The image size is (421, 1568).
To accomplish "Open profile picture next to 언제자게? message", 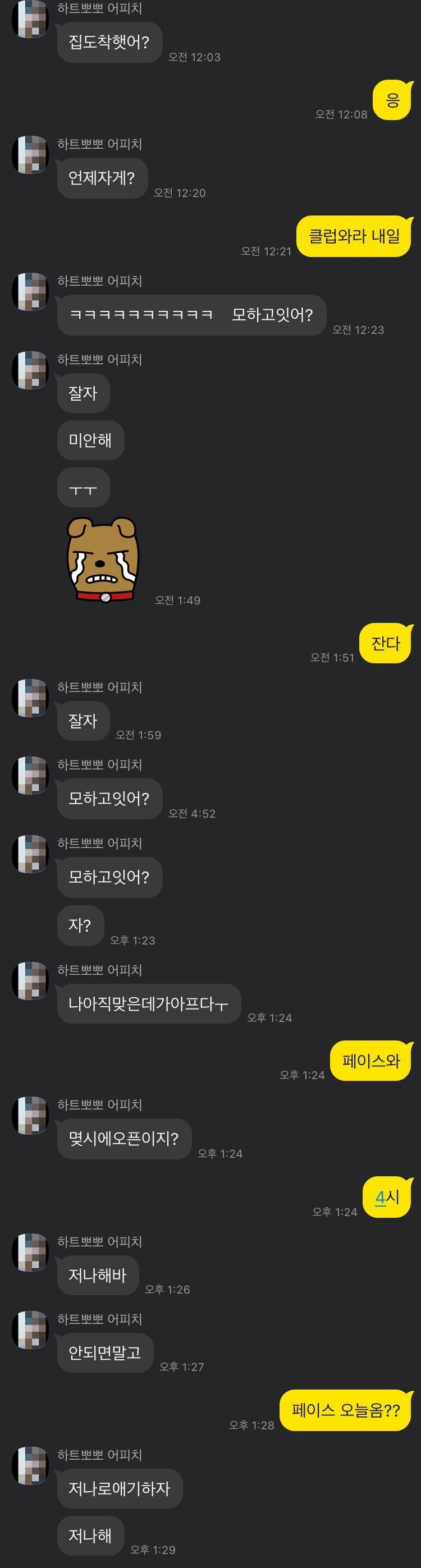I will pyautogui.click(x=30, y=154).
